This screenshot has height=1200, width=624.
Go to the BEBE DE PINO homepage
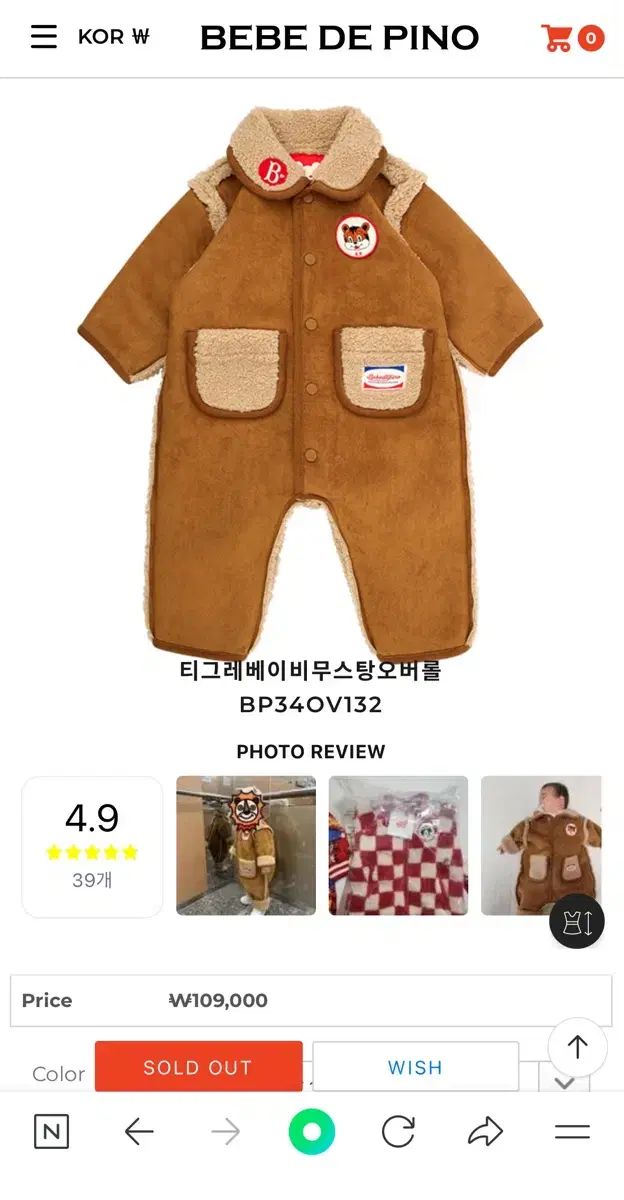pyautogui.click(x=339, y=38)
